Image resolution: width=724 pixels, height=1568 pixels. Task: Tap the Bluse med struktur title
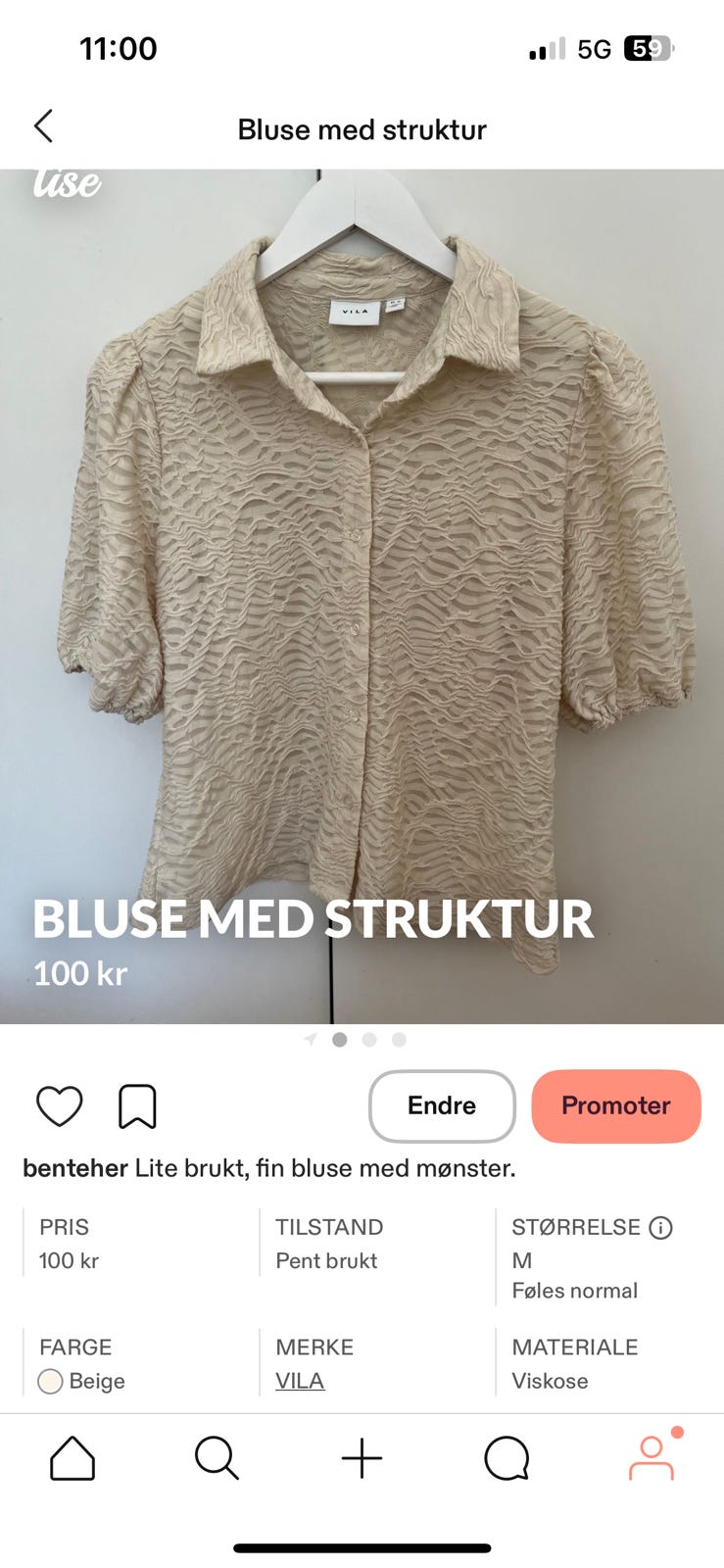362,128
